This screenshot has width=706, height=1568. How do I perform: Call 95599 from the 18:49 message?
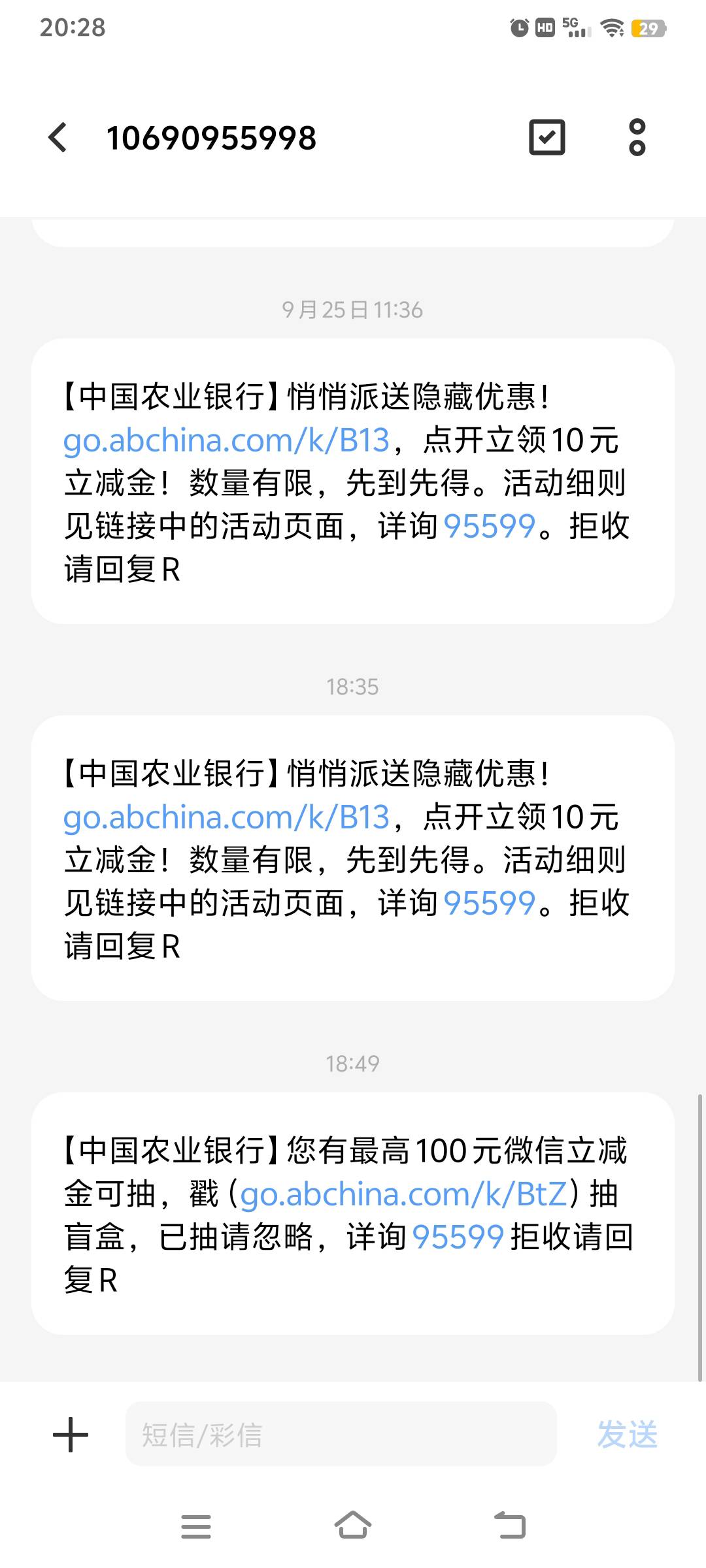tap(458, 1237)
